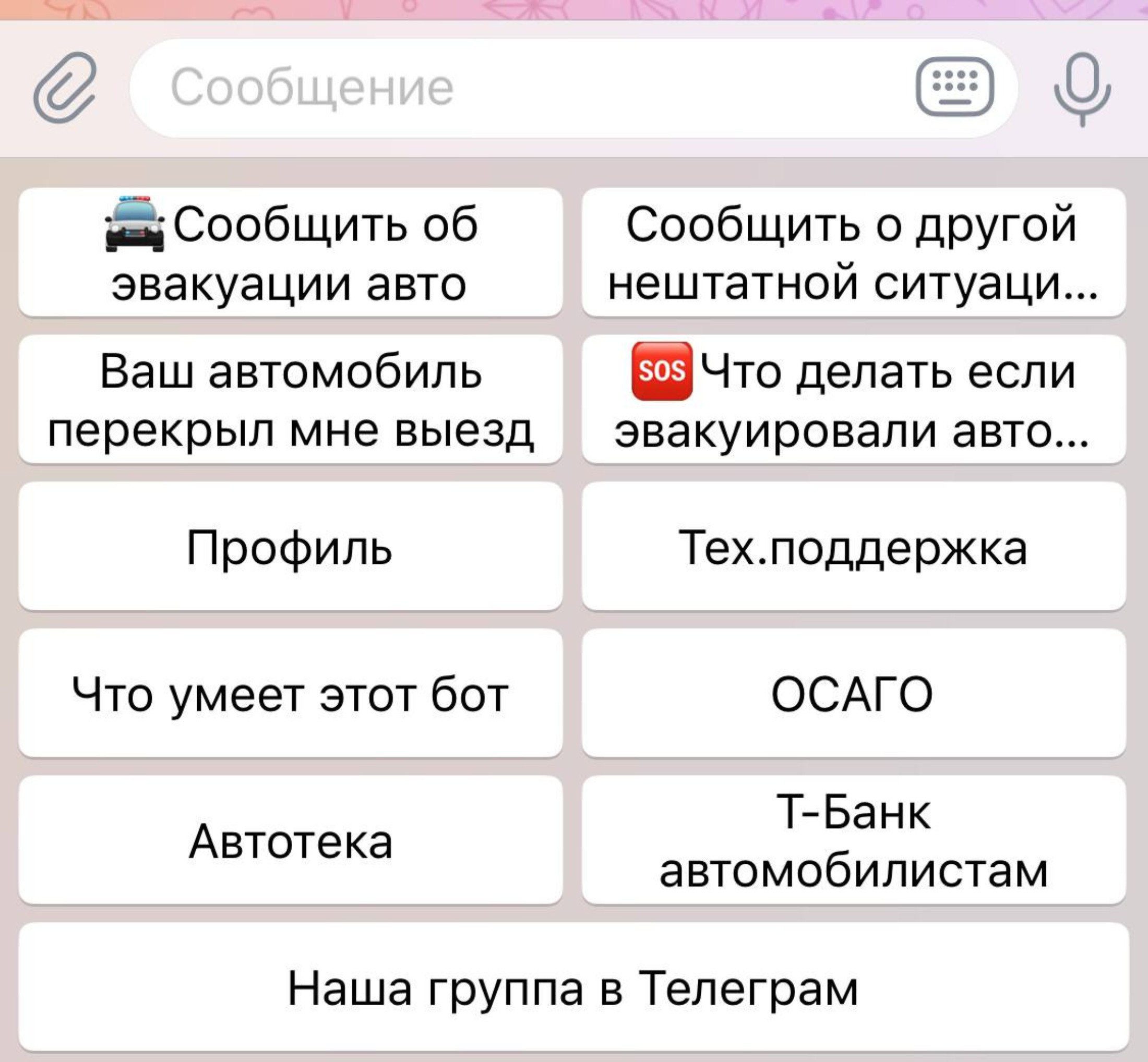Contact Тех.поддержка
The width and height of the screenshot is (1148, 1062).
(853, 547)
